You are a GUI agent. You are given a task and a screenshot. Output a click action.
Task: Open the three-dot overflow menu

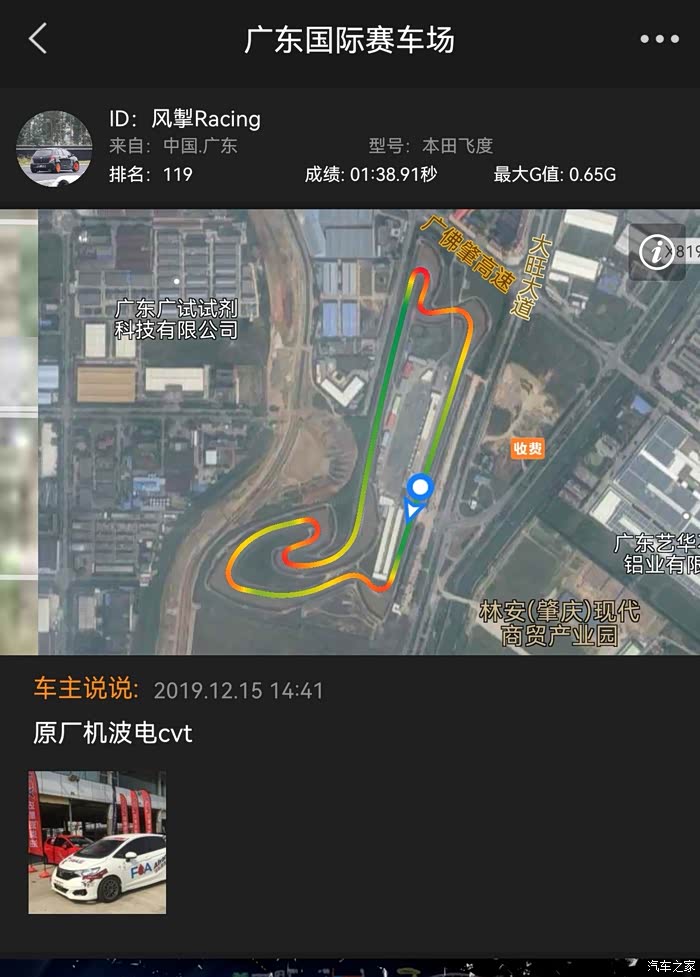(x=659, y=40)
